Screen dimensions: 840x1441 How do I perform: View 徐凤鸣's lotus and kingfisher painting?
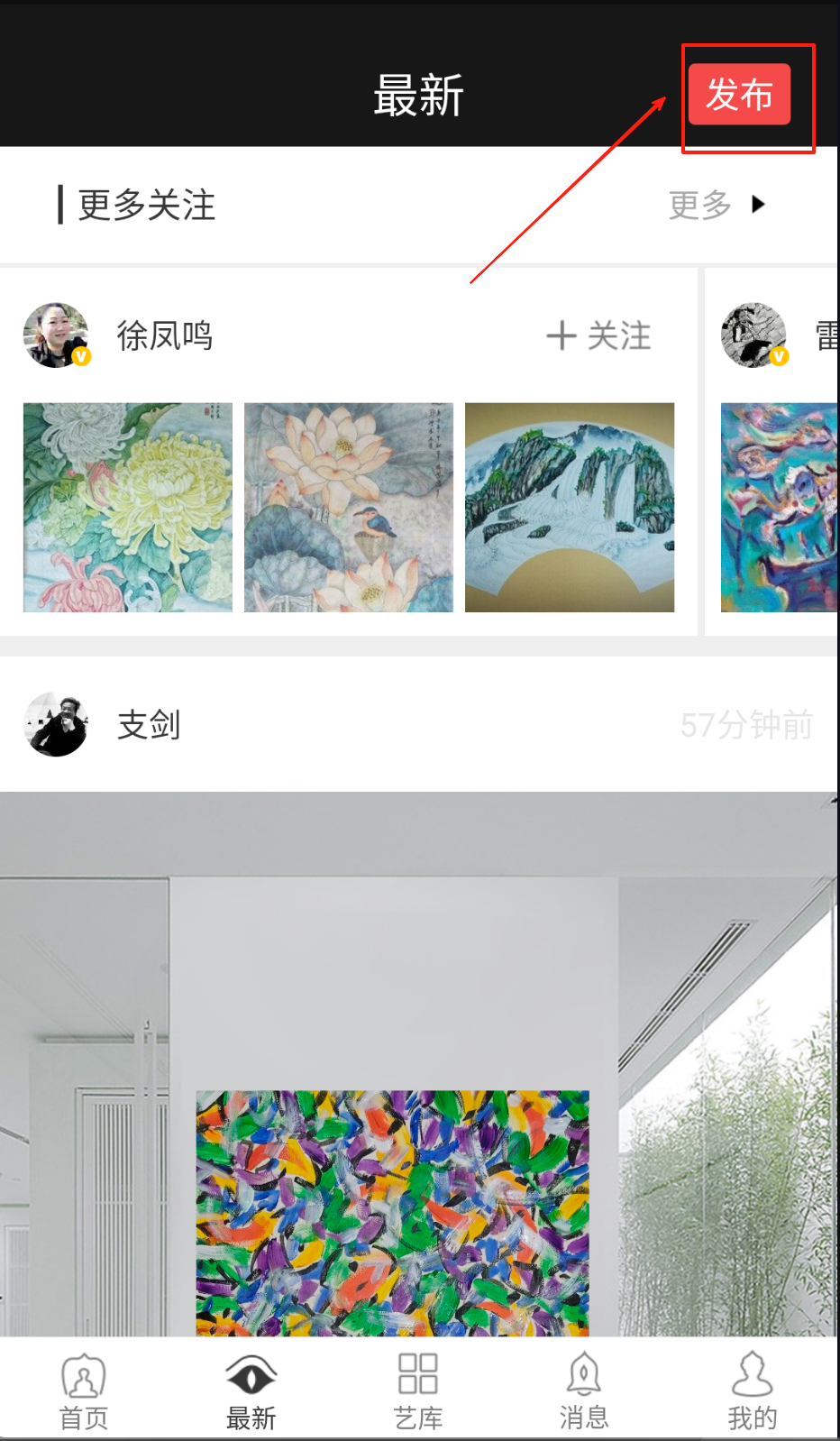coord(349,507)
